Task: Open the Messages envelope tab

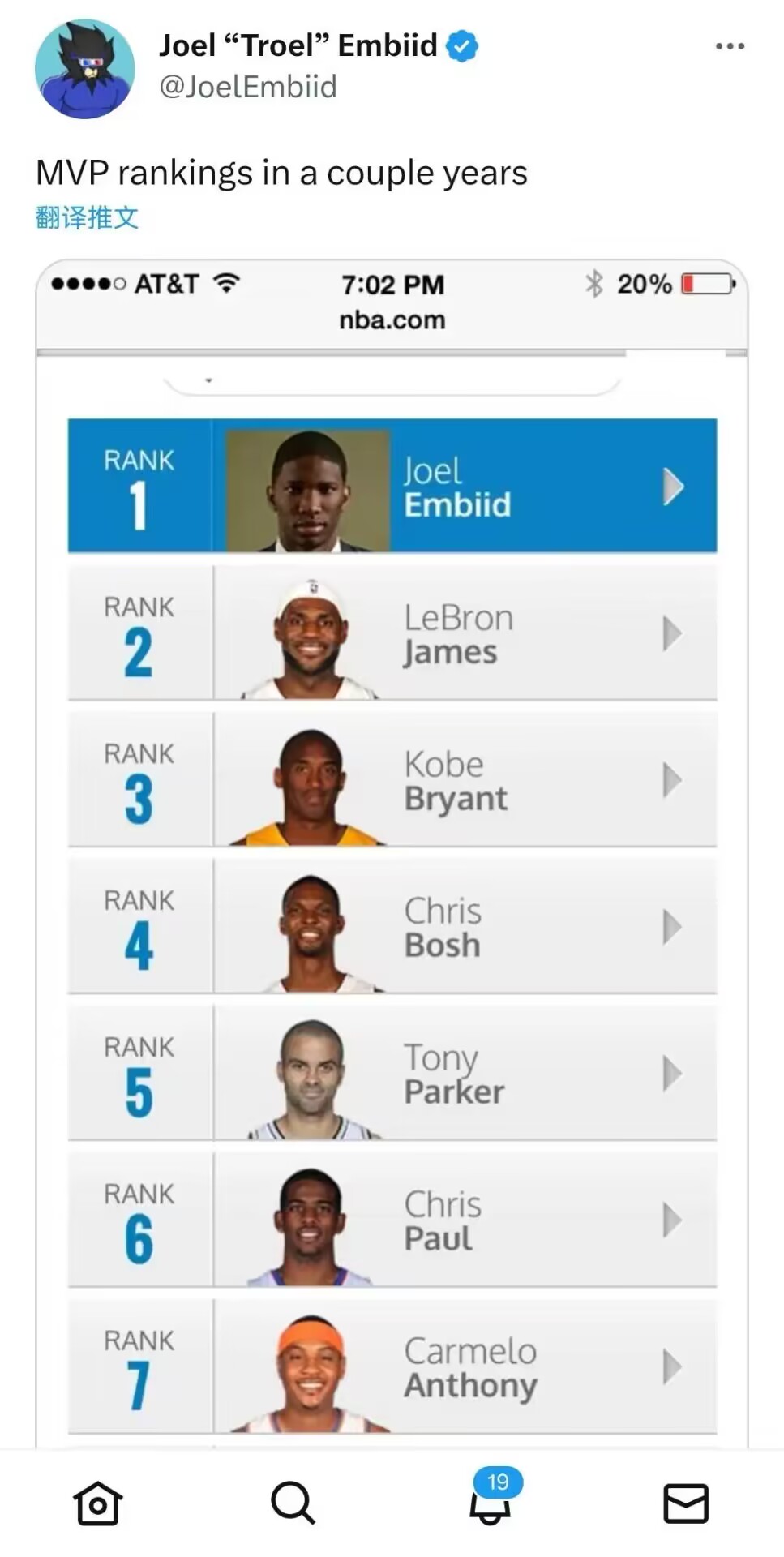Action: (x=686, y=1503)
